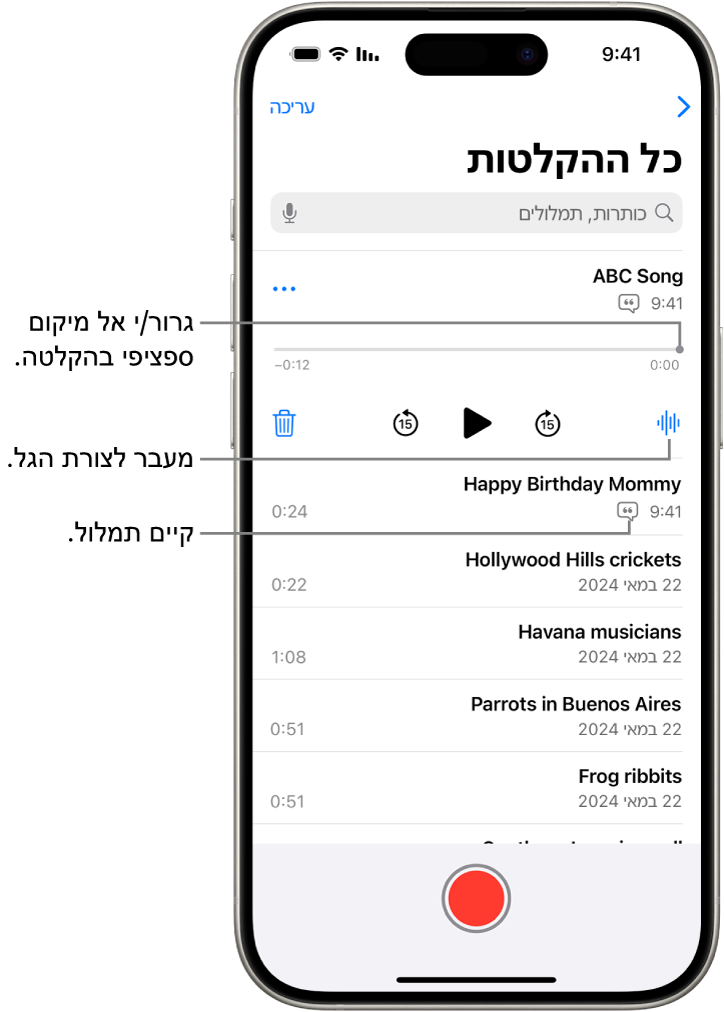
Task: Tap the playback progress bar of ABC Song
Action: (477, 349)
